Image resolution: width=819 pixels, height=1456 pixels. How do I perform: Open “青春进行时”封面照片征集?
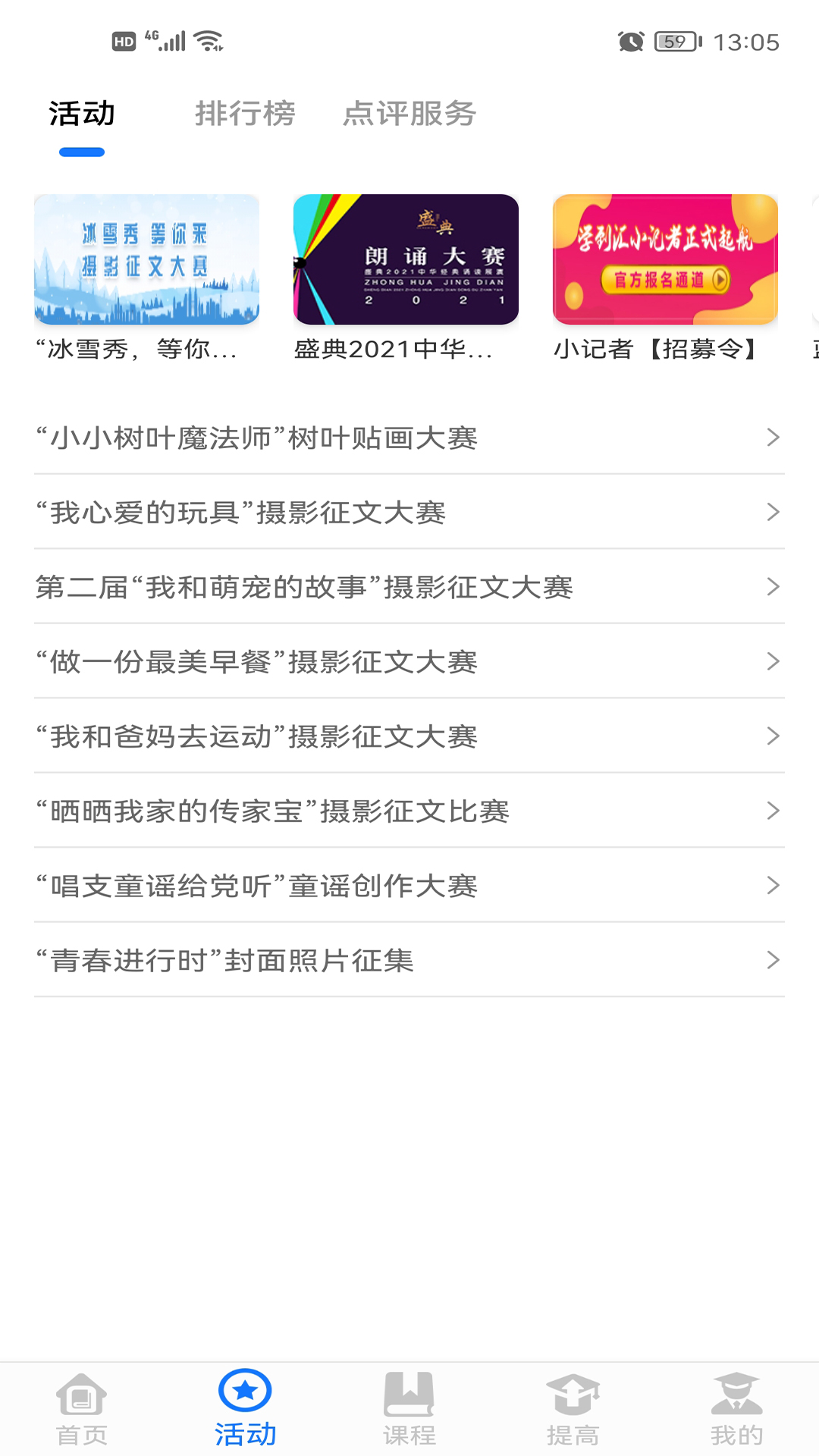(x=409, y=961)
